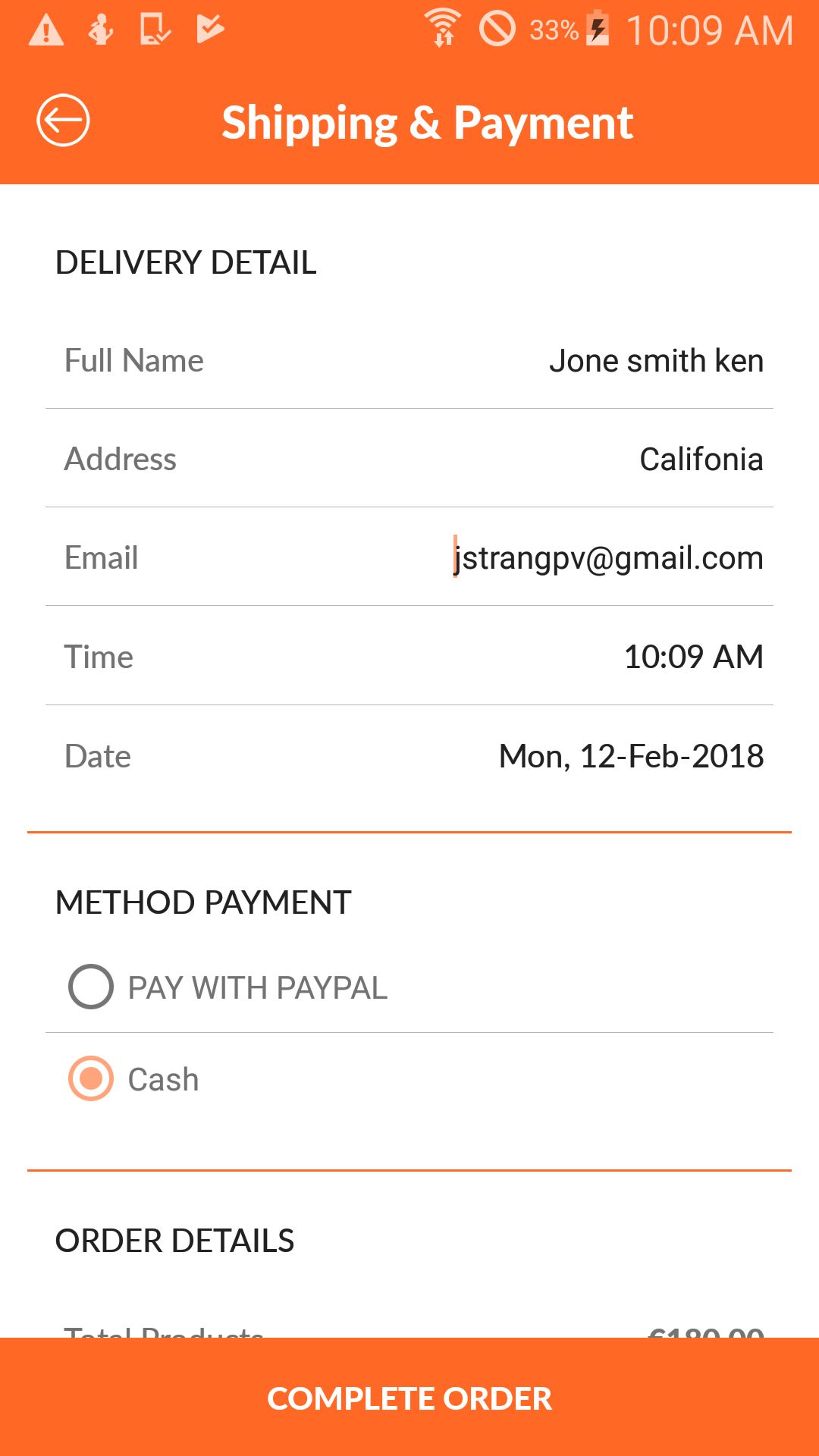Go back using the arrow icon
This screenshot has width=819, height=1456.
pos(64,120)
